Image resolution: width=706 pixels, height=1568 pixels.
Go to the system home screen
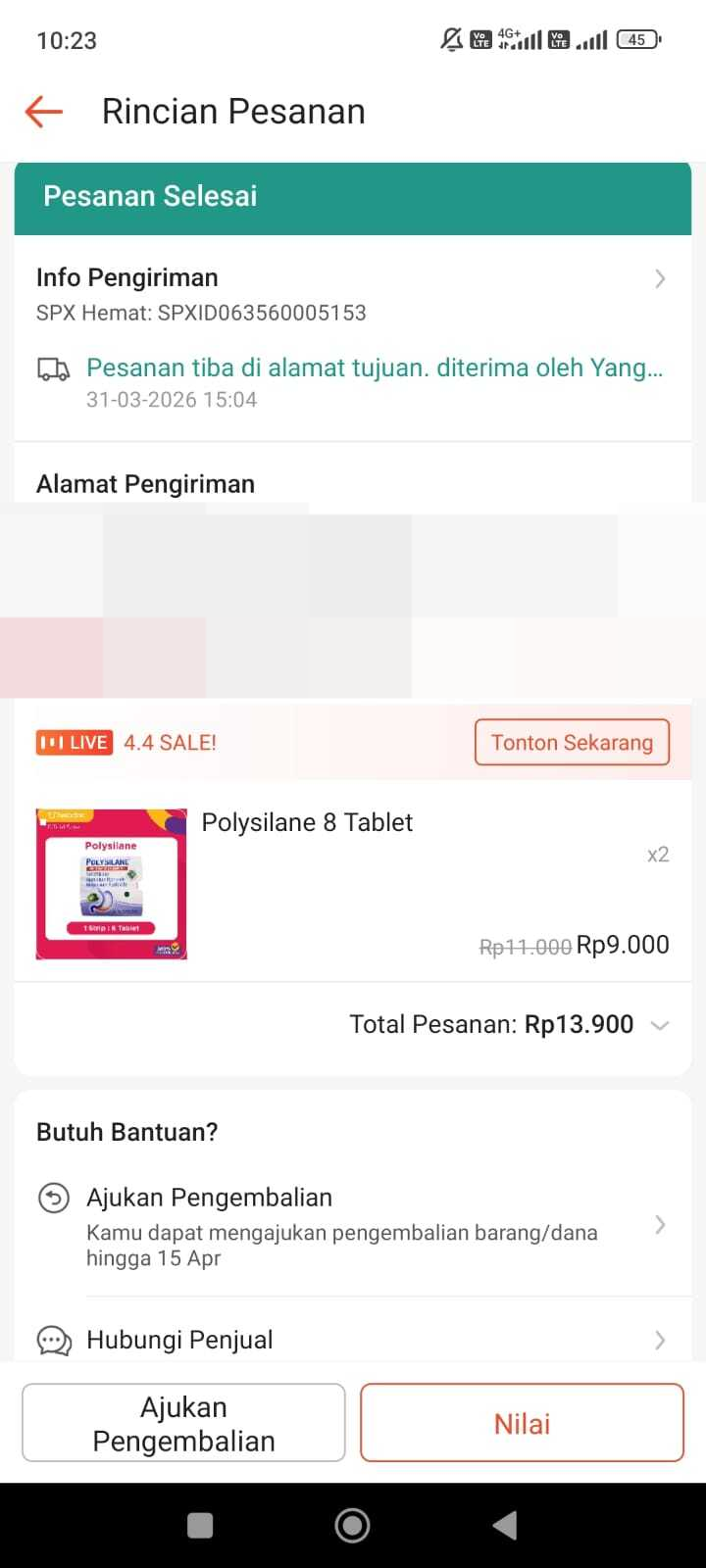pos(352,1525)
